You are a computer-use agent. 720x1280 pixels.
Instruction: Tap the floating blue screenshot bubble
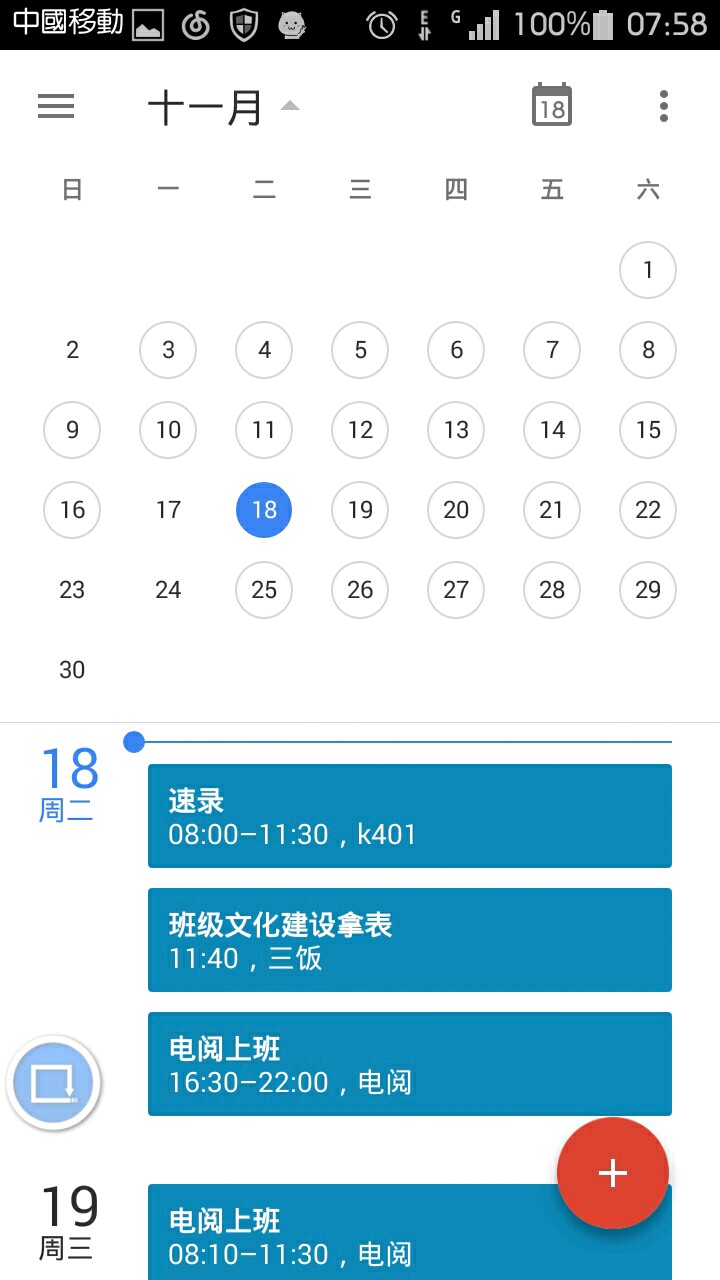[52, 1083]
